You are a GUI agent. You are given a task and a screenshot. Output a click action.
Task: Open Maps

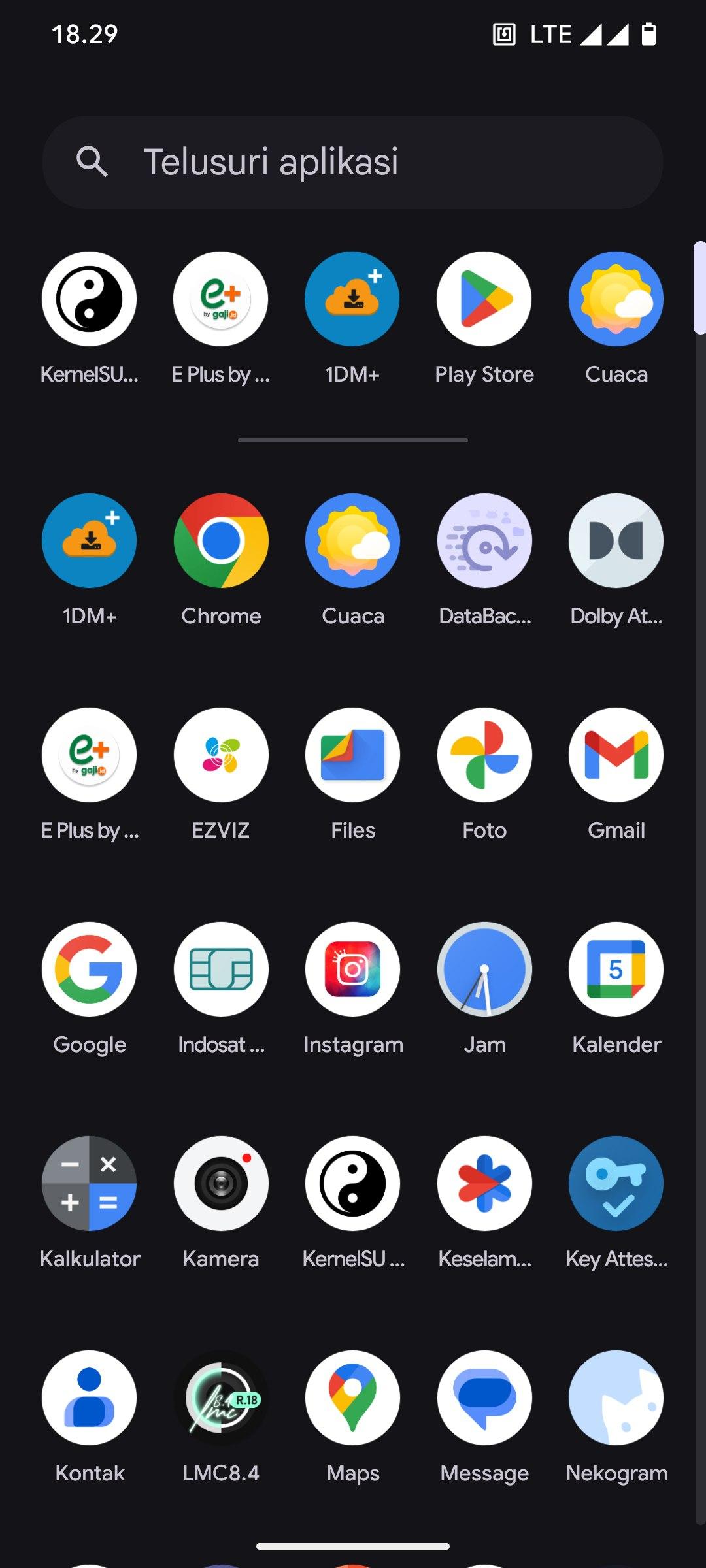coord(353,1398)
